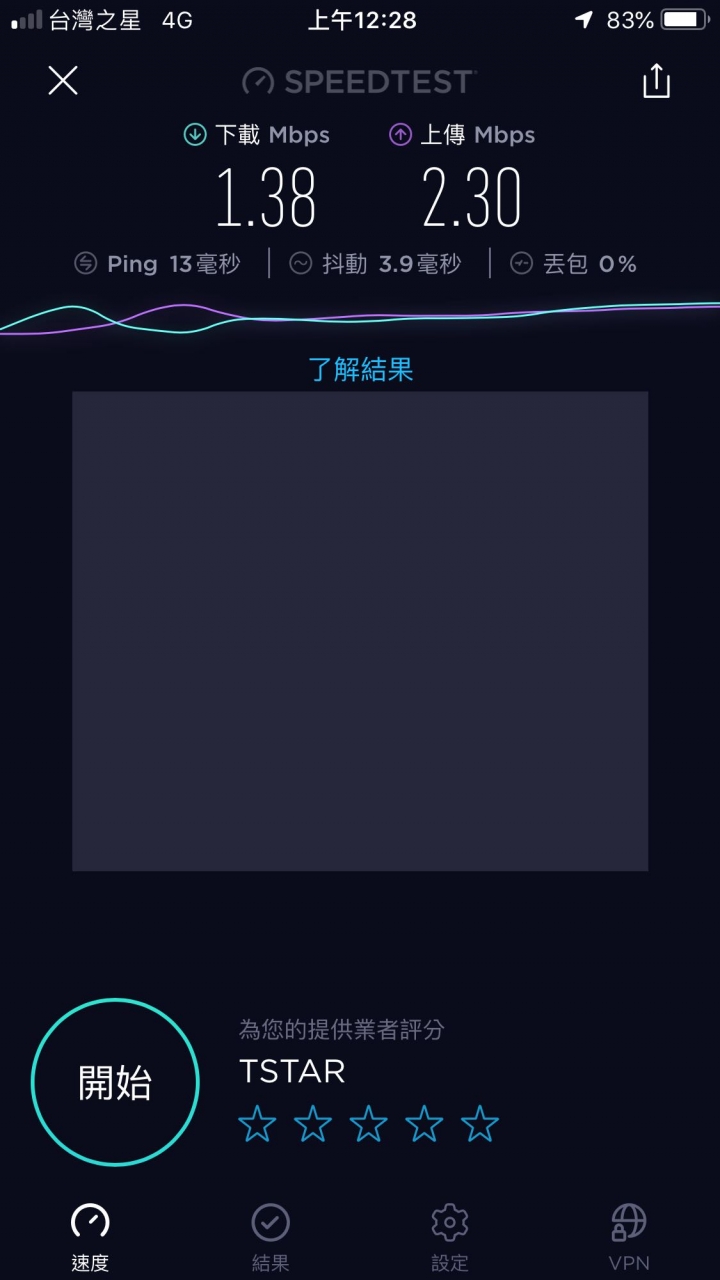Share the speed test result
Image resolution: width=720 pixels, height=1280 pixels.
click(656, 81)
